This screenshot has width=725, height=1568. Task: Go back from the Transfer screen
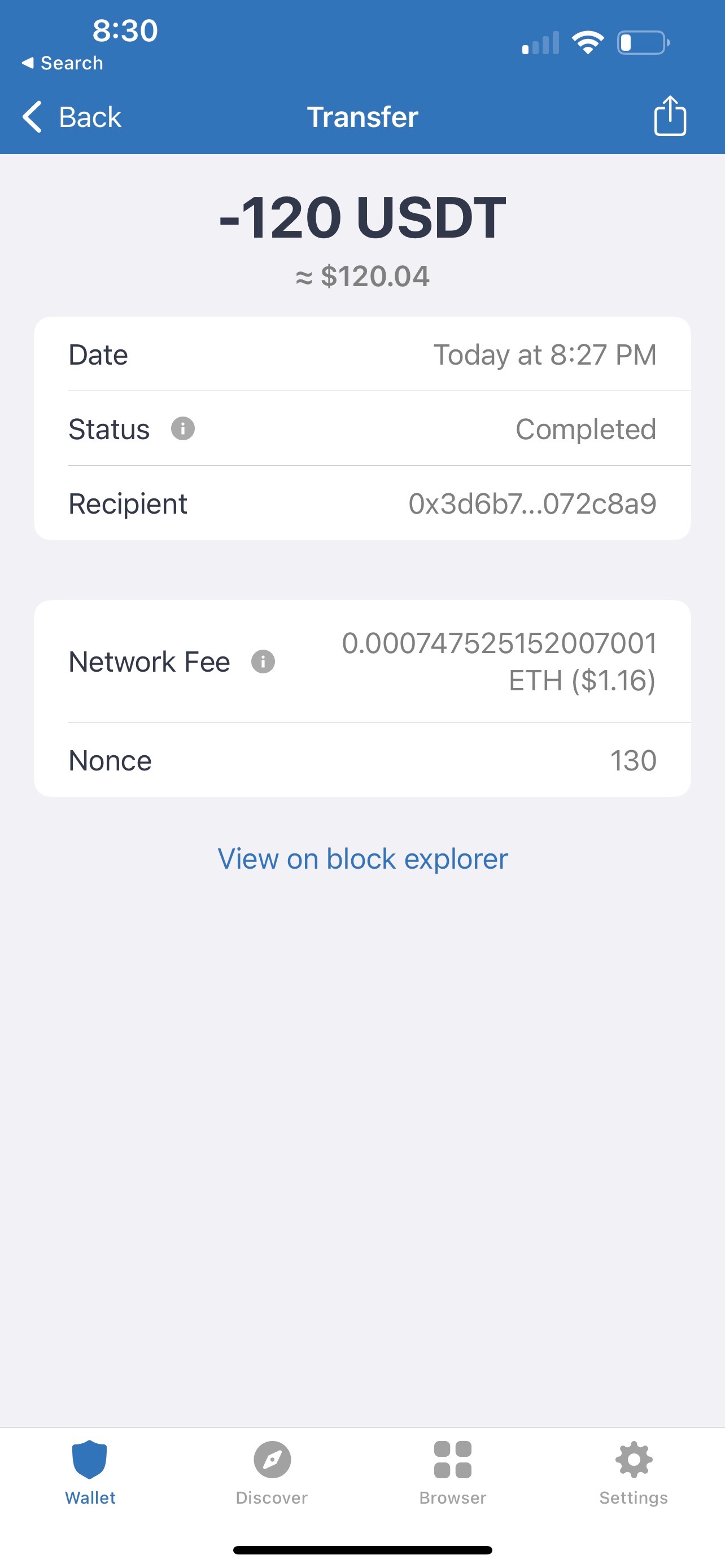tap(72, 117)
